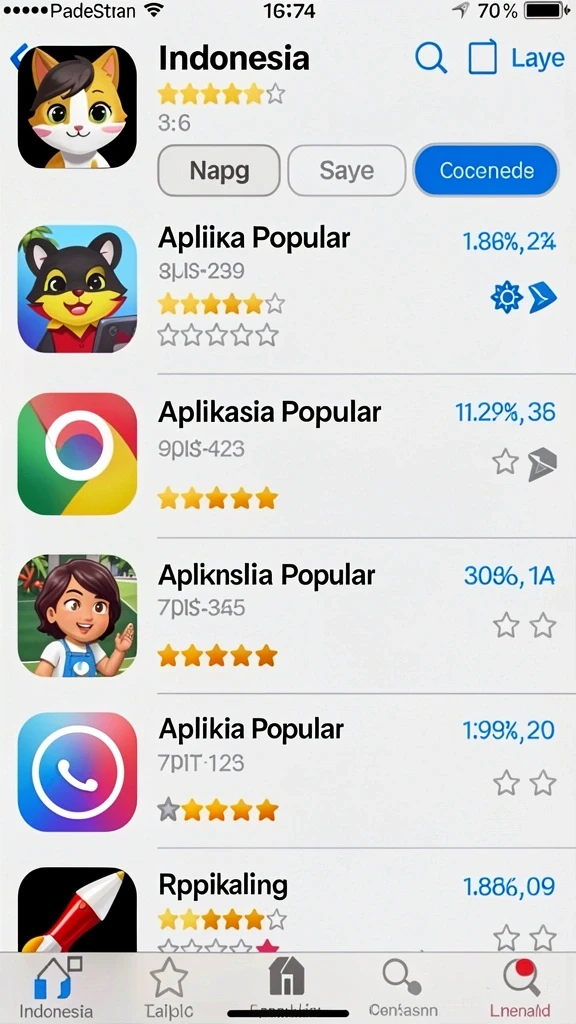Select the Napg button
The height and width of the screenshot is (1024, 576).
pyautogui.click(x=219, y=170)
